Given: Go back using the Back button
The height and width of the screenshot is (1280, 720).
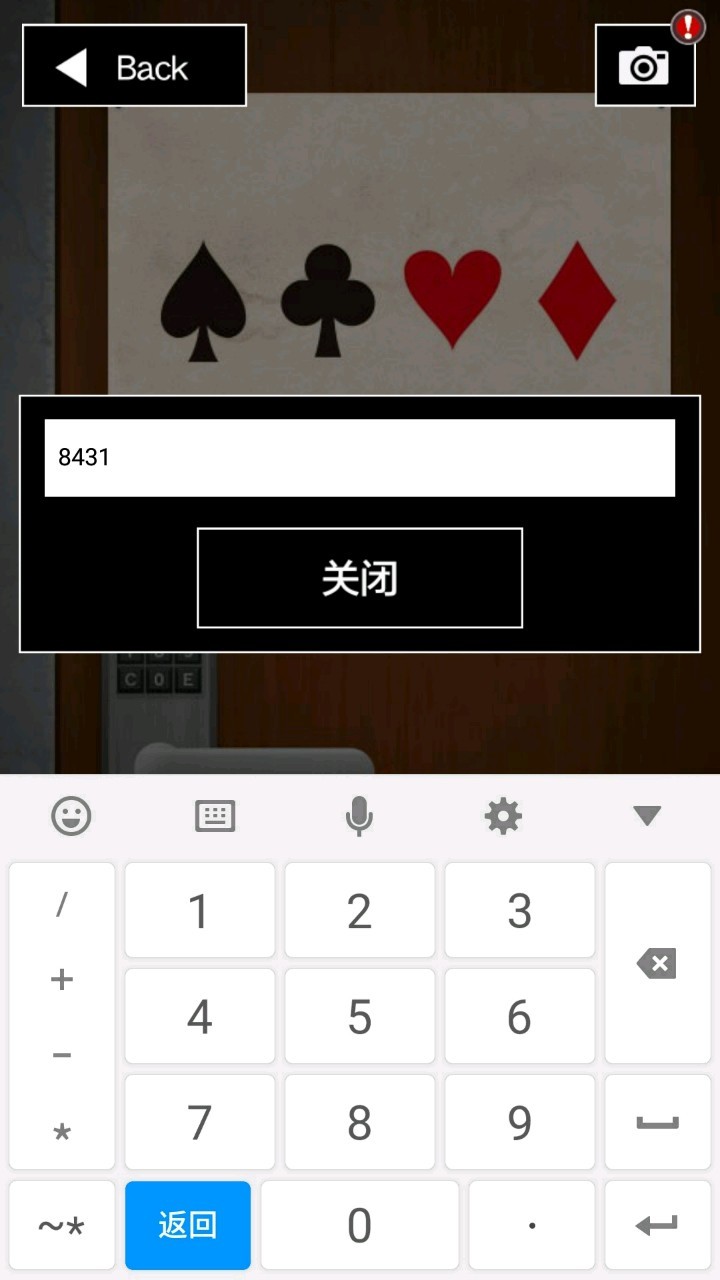Looking at the screenshot, I should pos(134,66).
